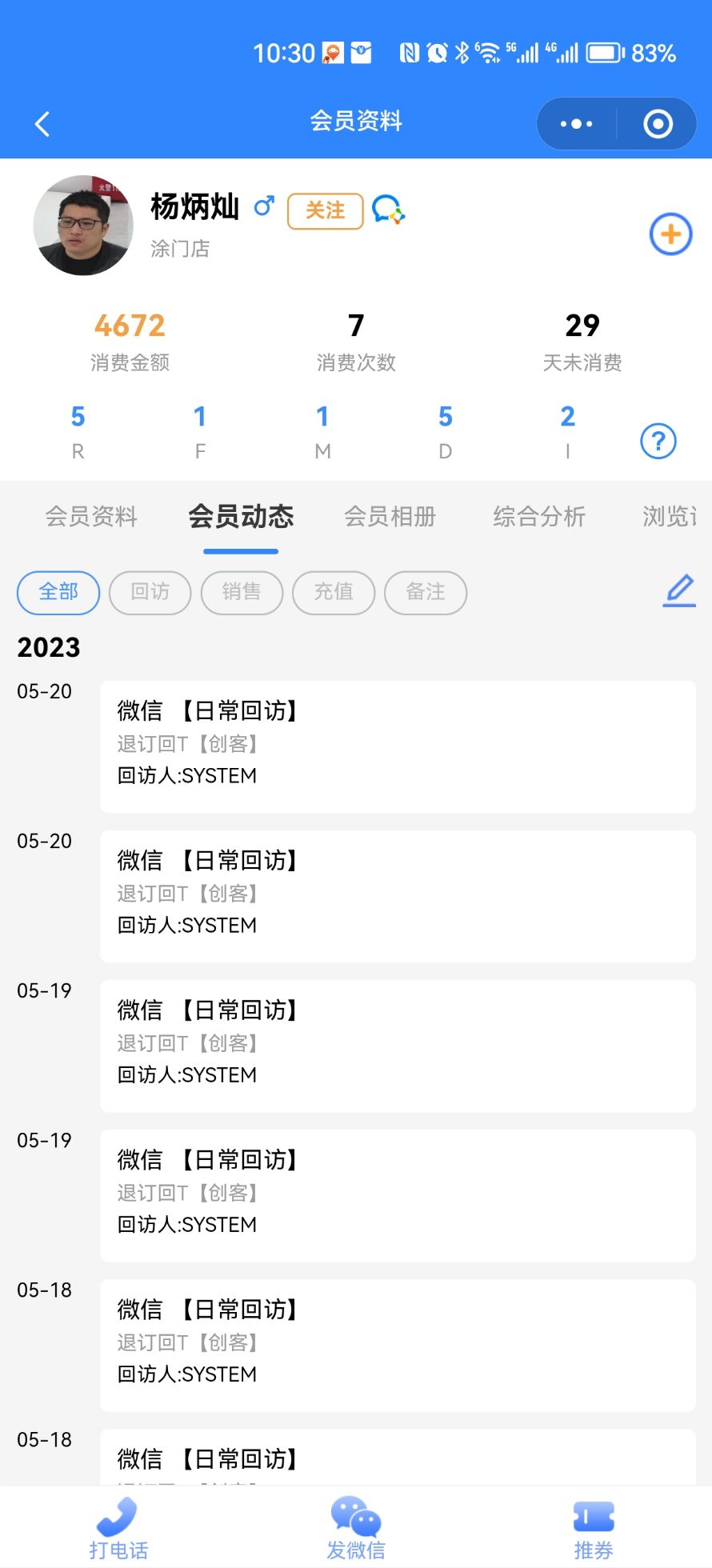The width and height of the screenshot is (712, 1568).
Task: Tap the 关注 tag next to name
Action: coord(325,210)
